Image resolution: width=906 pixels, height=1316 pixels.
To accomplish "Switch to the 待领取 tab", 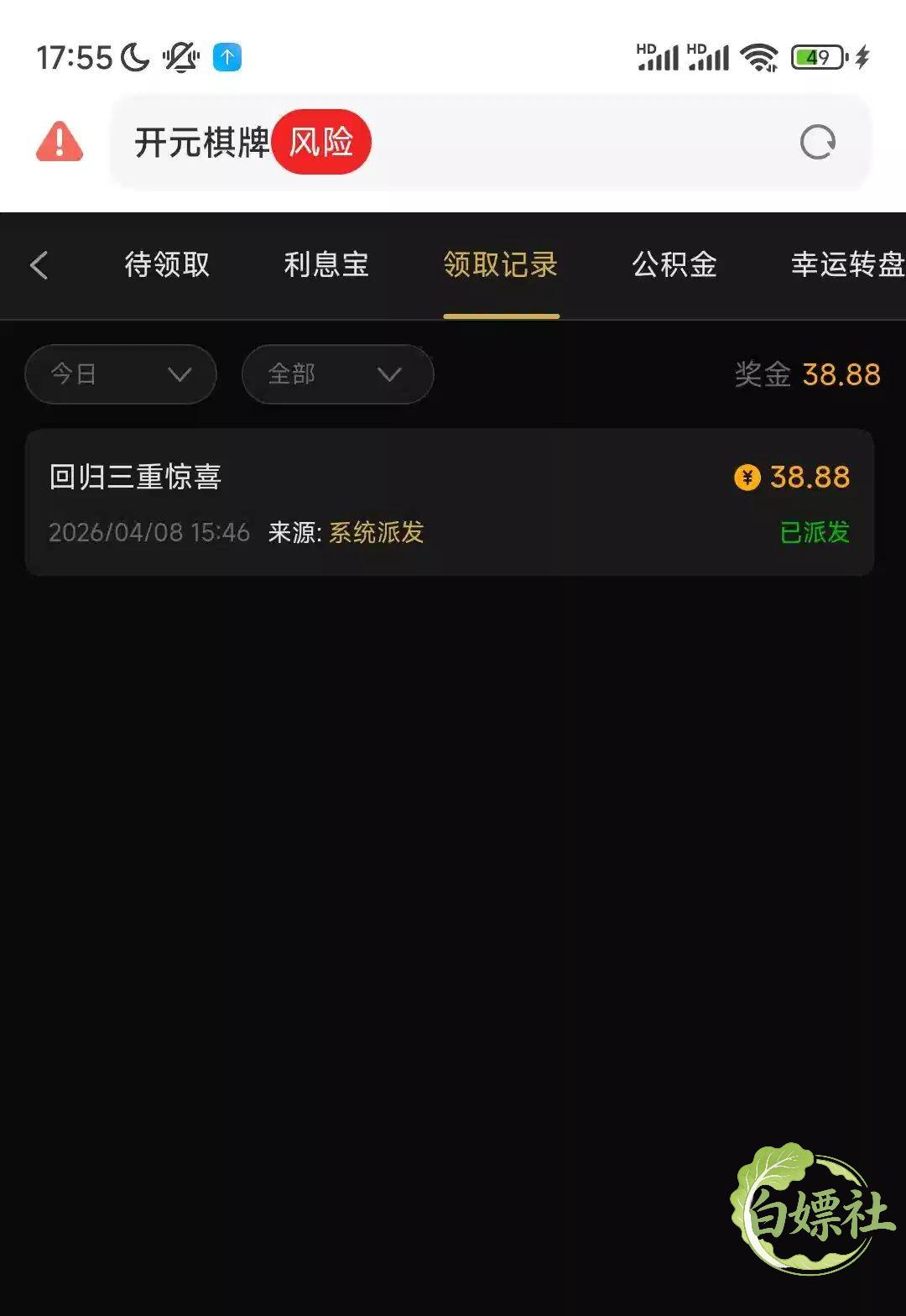I will click(x=167, y=265).
